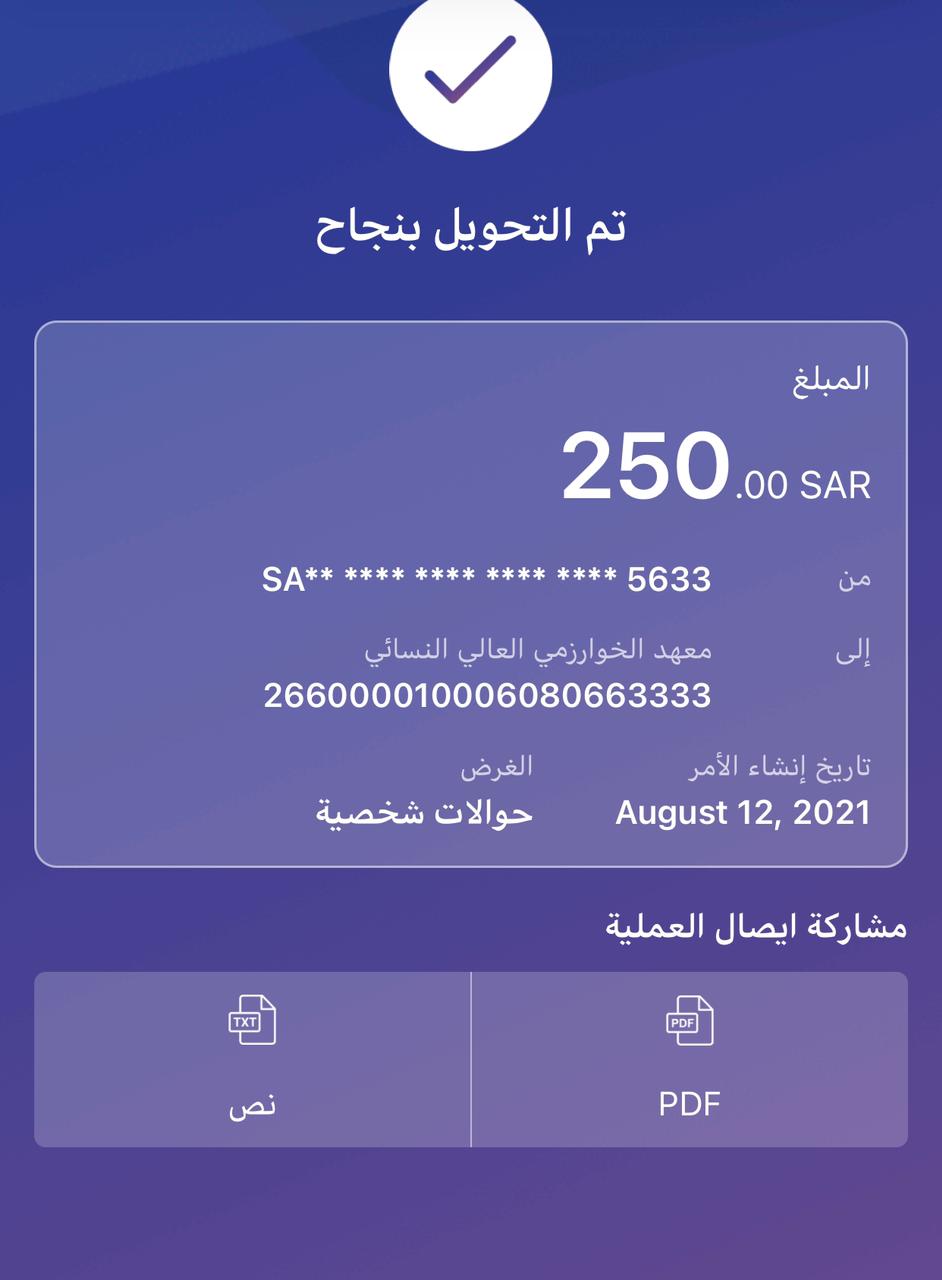The image size is (942, 1280).
Task: Share the receipt as PDF
Action: (x=689, y=1059)
